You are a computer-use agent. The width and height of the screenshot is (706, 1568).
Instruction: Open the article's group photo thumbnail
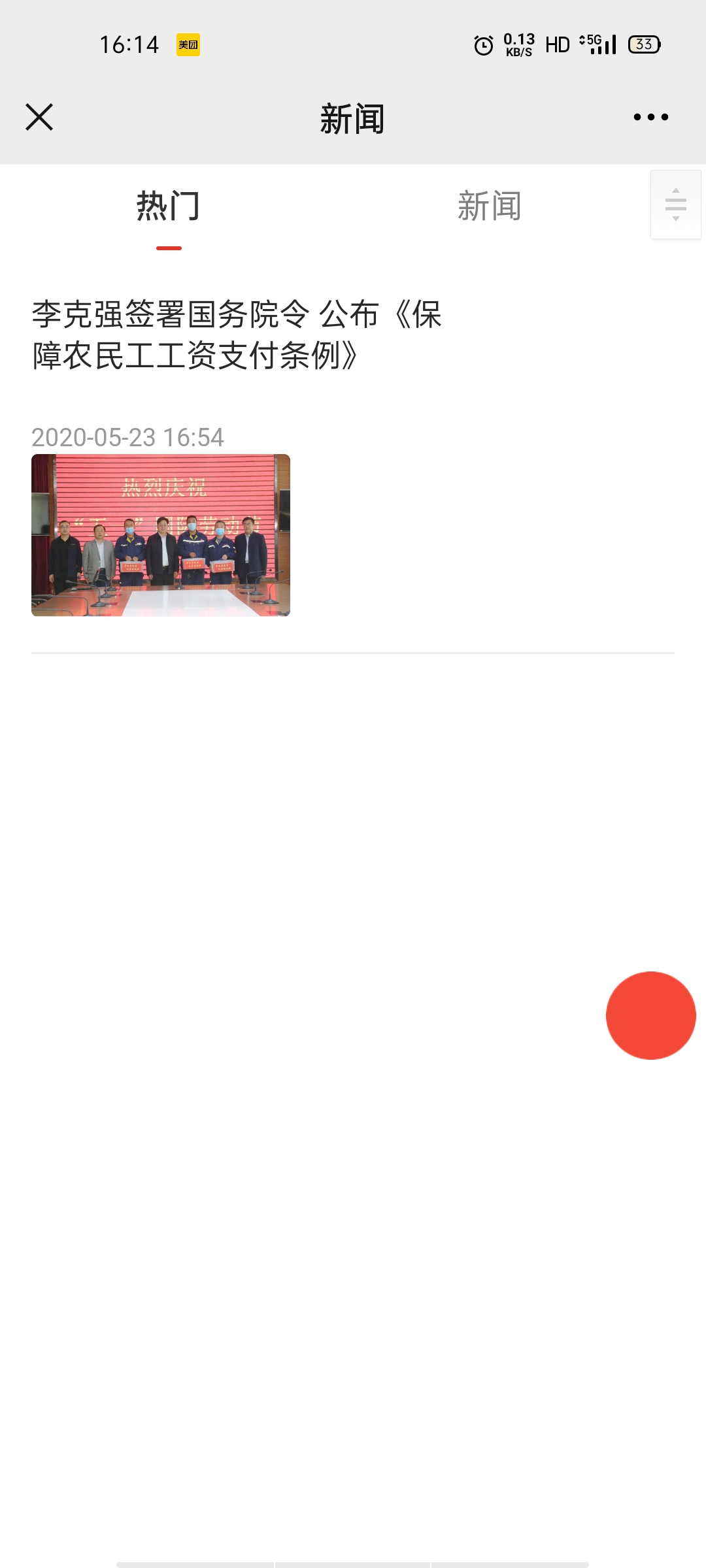point(161,535)
